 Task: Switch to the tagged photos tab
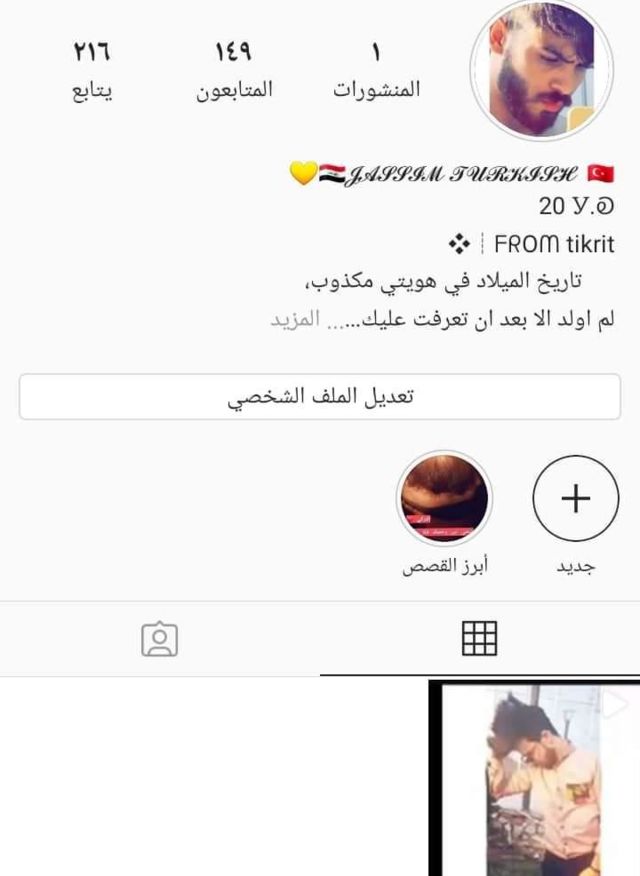click(x=160, y=638)
